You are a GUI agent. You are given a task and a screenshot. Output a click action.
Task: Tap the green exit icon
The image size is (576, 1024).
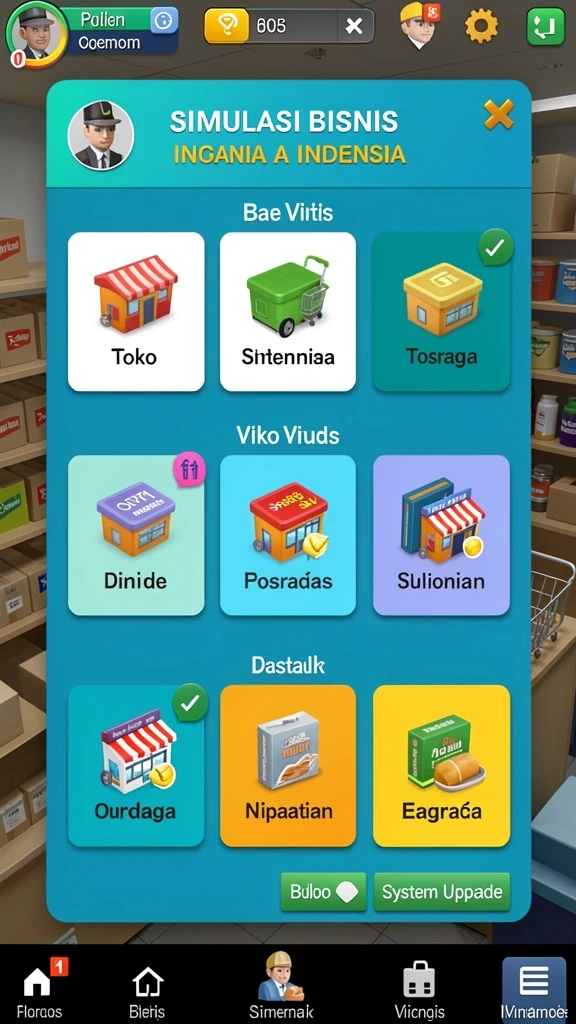click(545, 27)
